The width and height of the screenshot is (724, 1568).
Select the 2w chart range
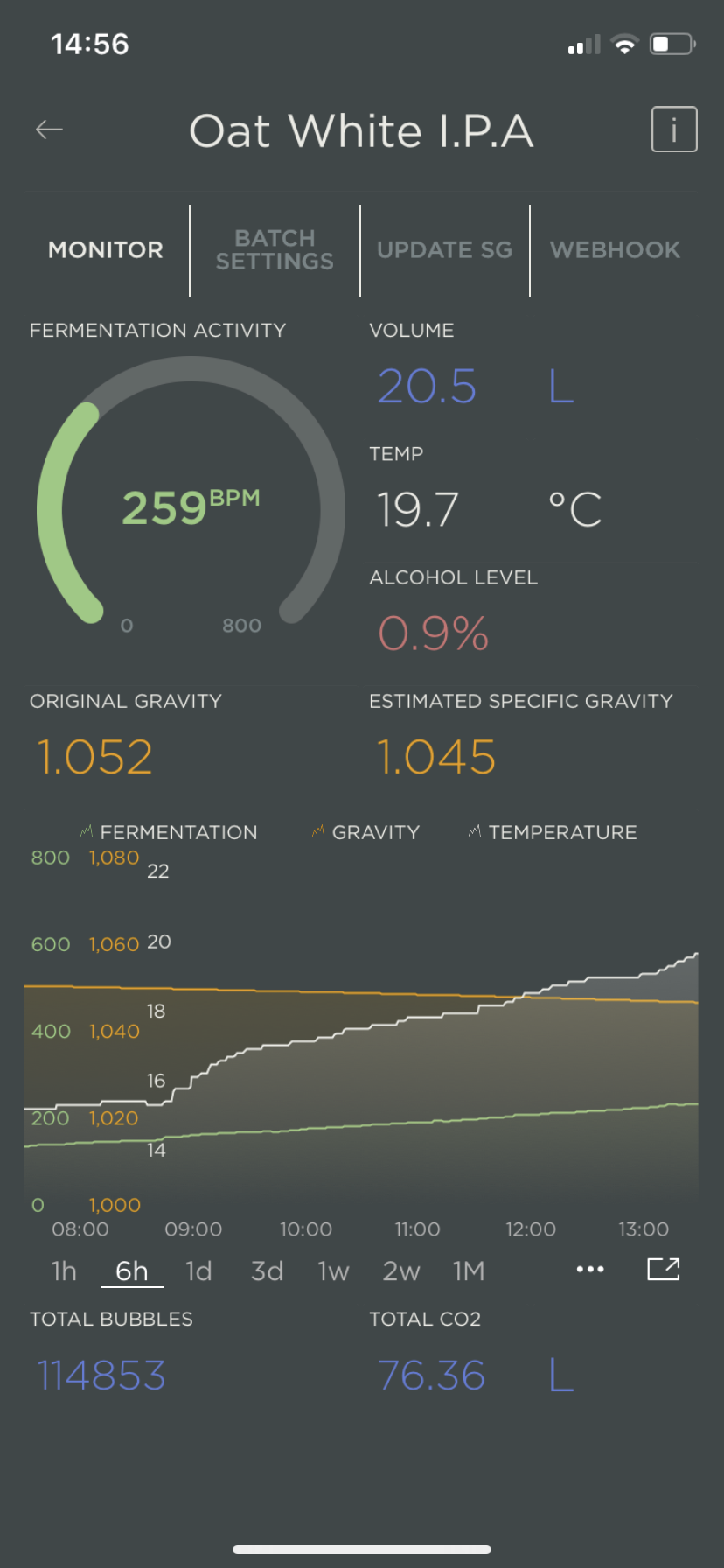click(x=401, y=1270)
